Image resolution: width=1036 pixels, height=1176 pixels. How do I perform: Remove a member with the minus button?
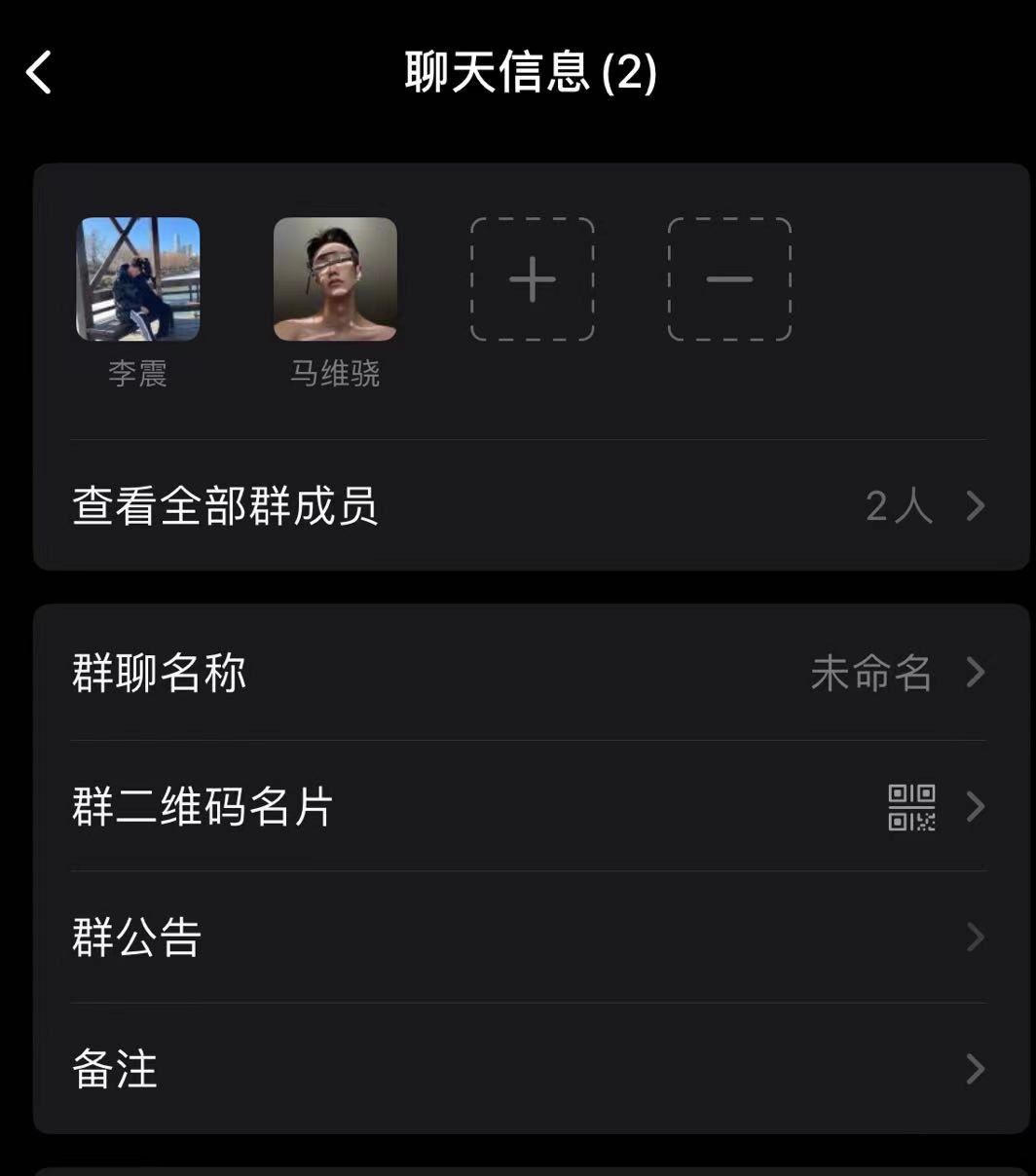[729, 279]
